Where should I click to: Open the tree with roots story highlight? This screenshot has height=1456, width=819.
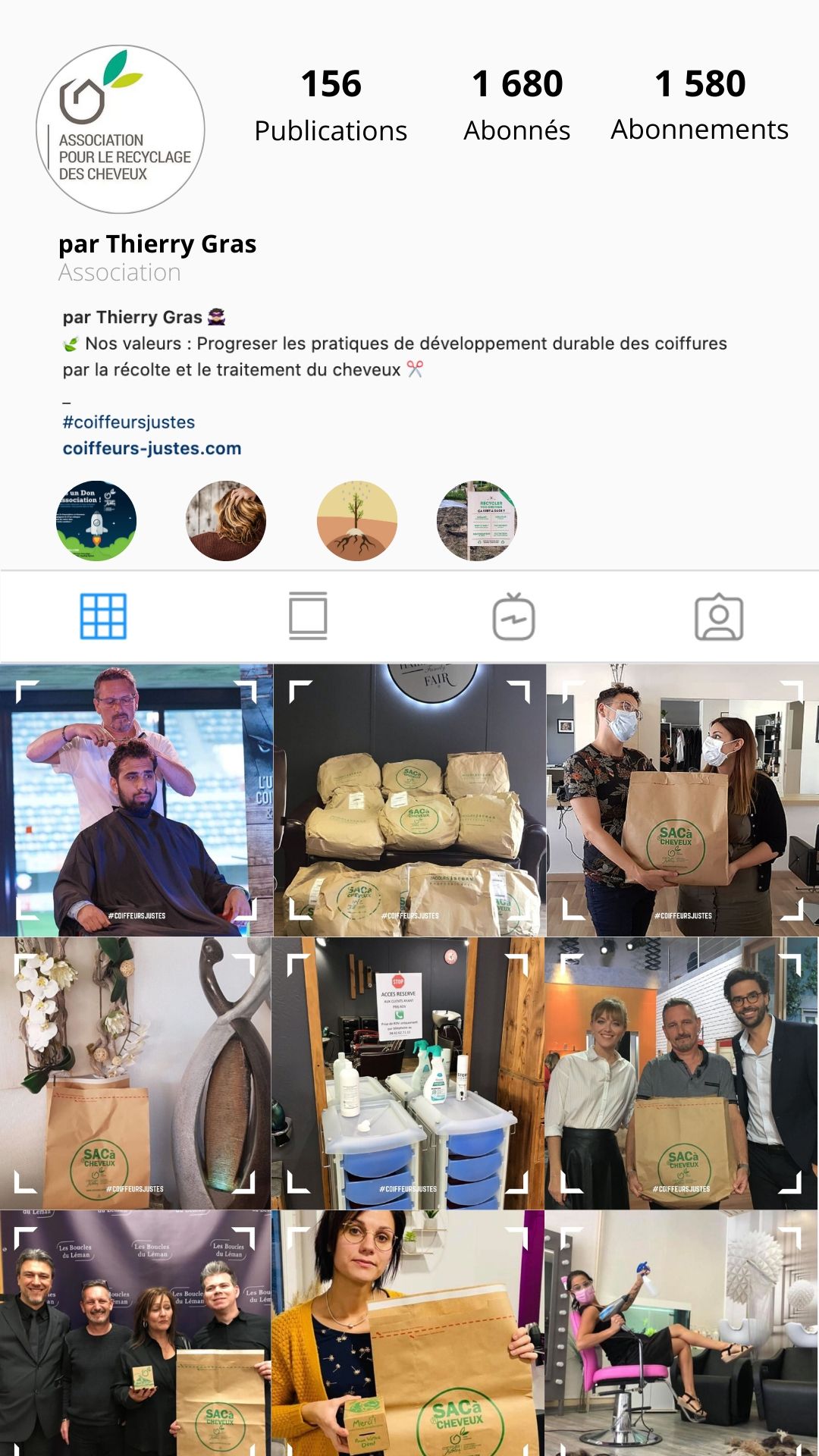(x=356, y=521)
